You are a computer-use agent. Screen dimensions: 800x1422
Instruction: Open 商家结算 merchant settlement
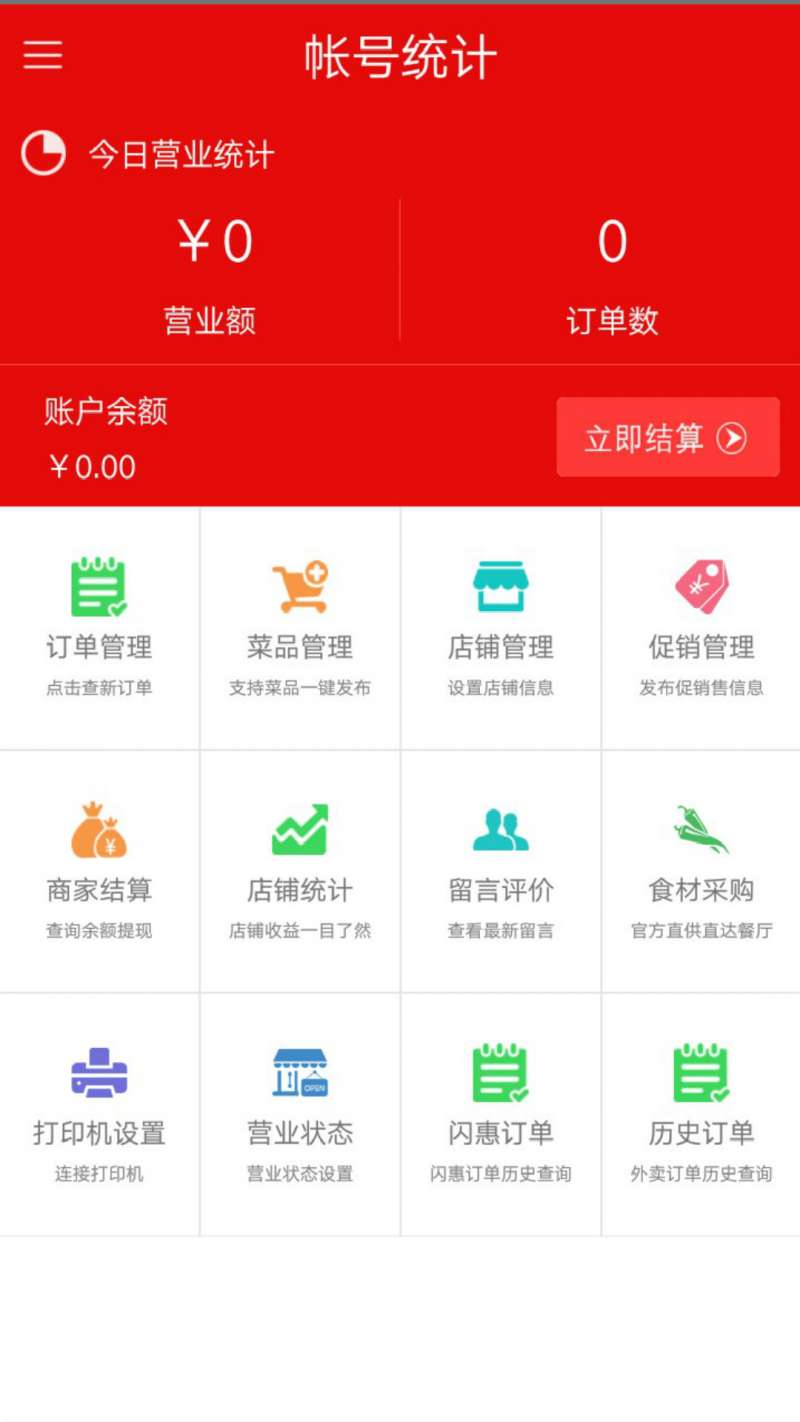(x=99, y=871)
